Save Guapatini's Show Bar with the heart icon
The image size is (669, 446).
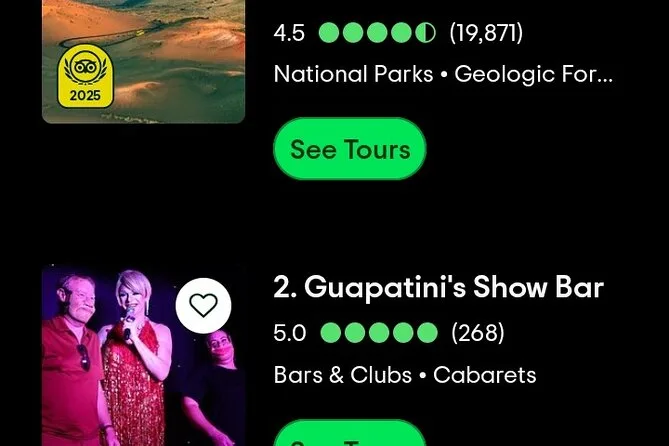[x=203, y=305]
